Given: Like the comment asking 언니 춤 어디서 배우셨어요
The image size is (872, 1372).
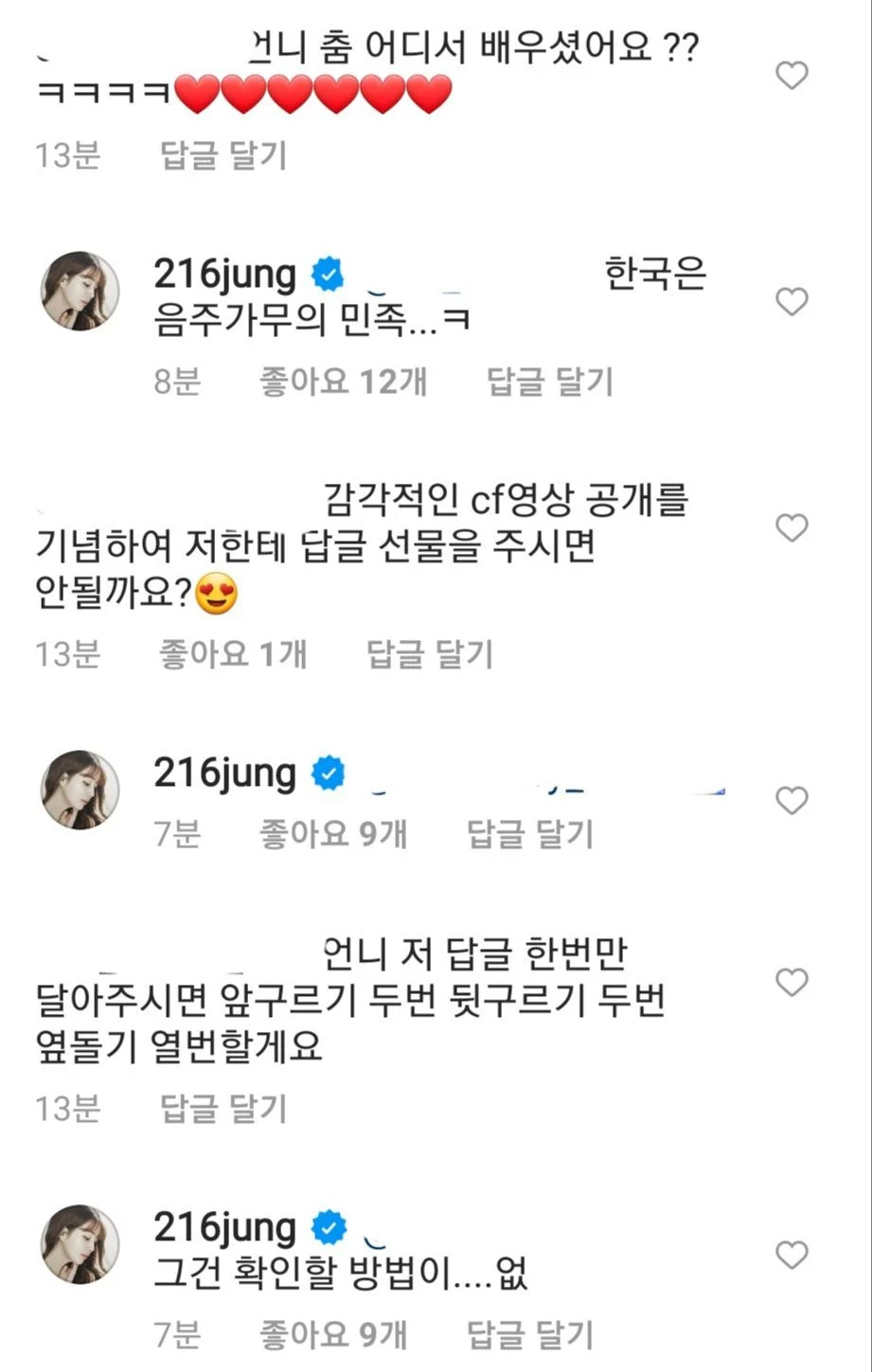Looking at the screenshot, I should coord(792,75).
